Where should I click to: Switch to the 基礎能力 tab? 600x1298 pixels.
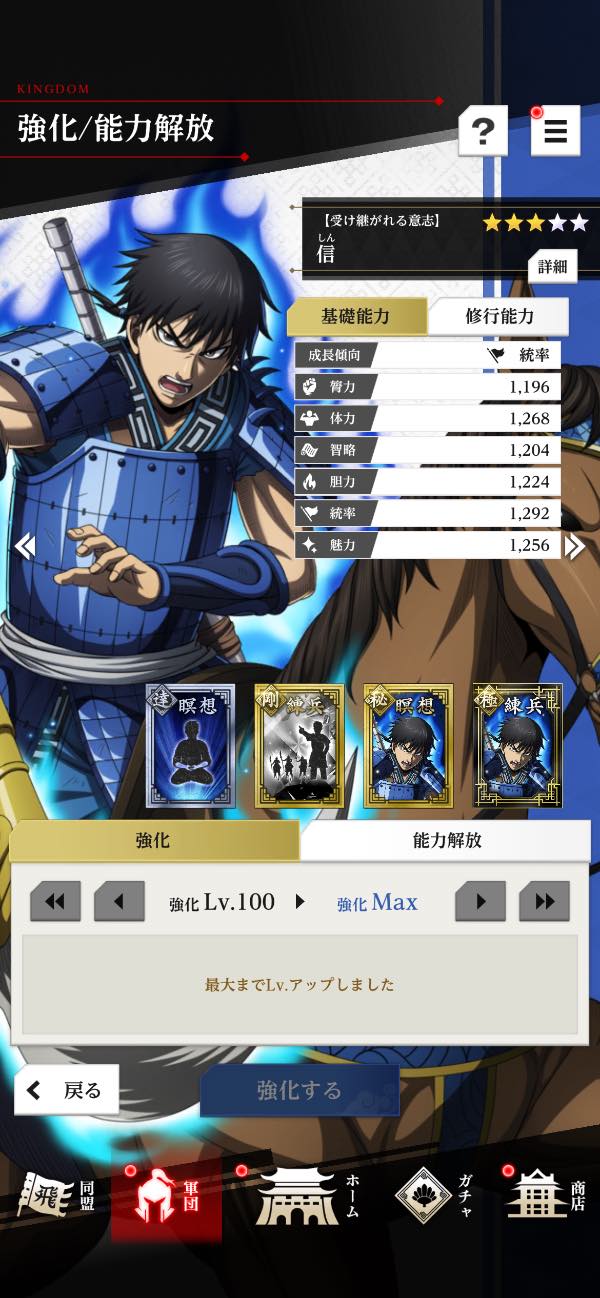click(356, 316)
